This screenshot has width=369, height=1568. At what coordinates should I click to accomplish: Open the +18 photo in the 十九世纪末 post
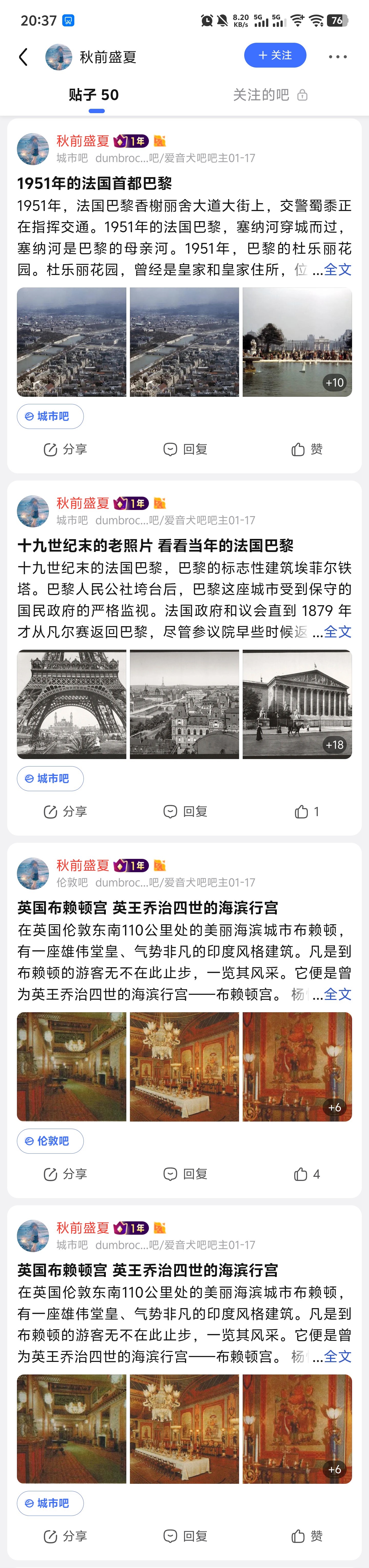click(x=297, y=704)
